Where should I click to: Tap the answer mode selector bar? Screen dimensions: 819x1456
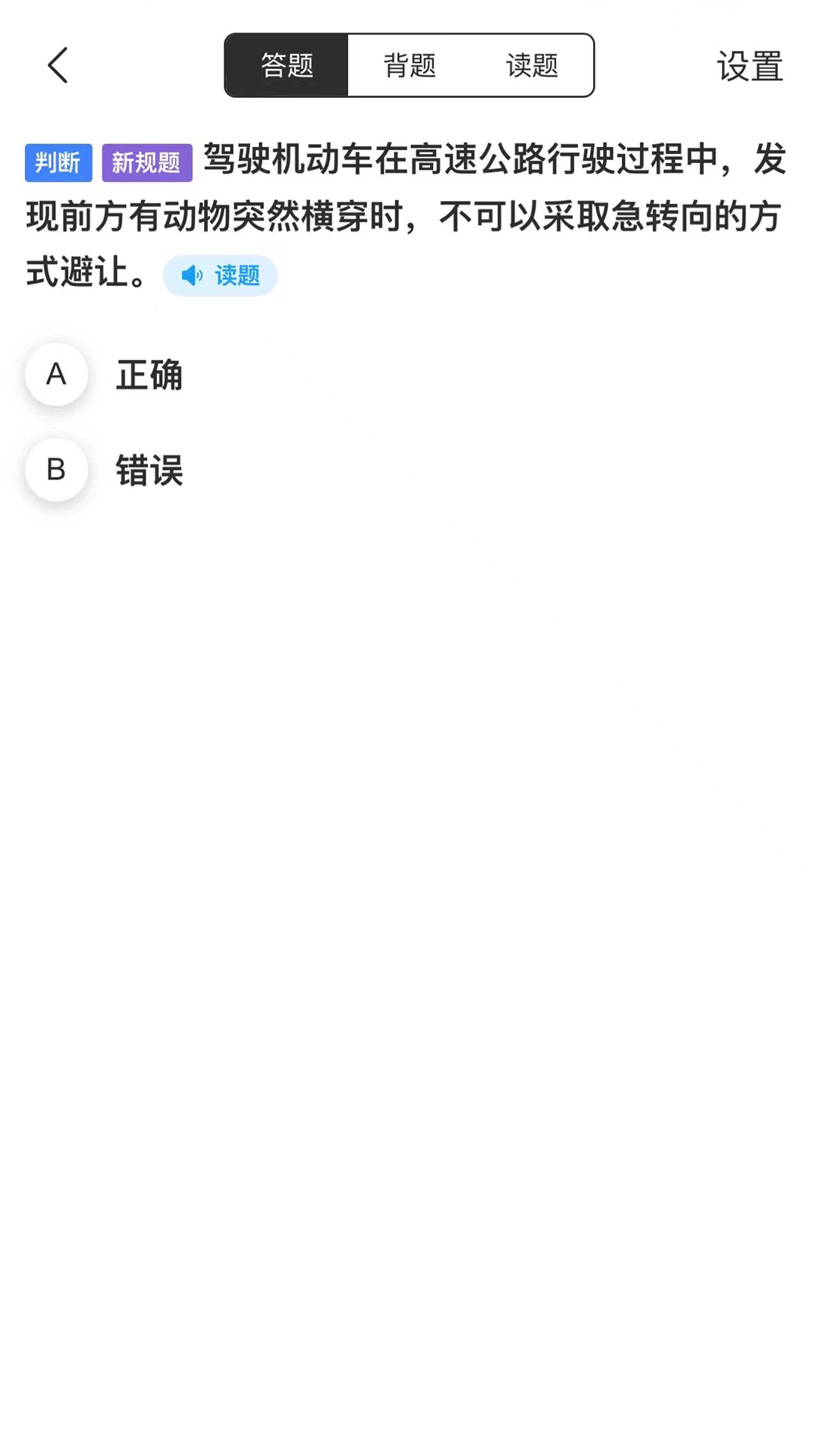click(x=409, y=65)
